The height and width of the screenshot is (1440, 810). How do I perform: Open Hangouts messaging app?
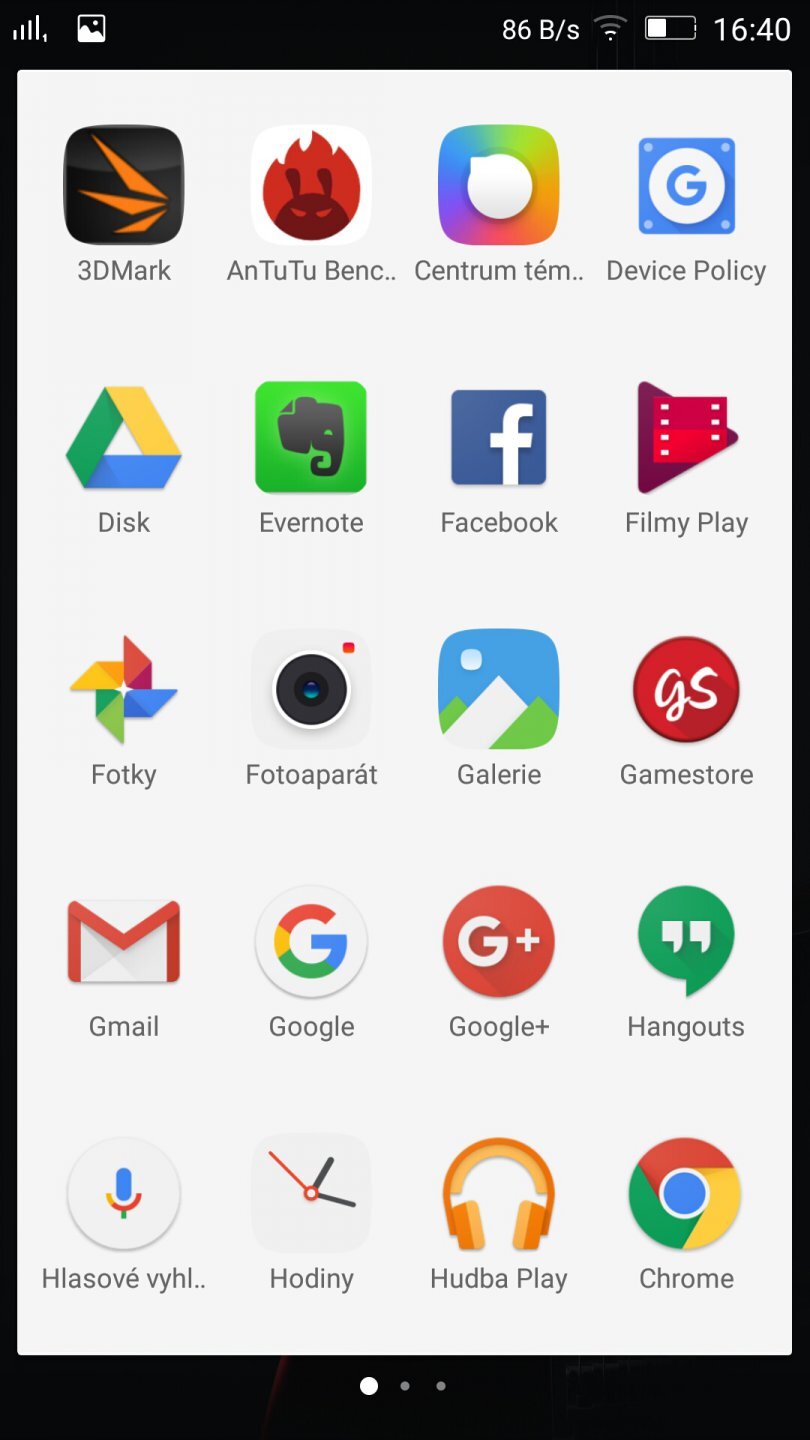click(x=686, y=941)
